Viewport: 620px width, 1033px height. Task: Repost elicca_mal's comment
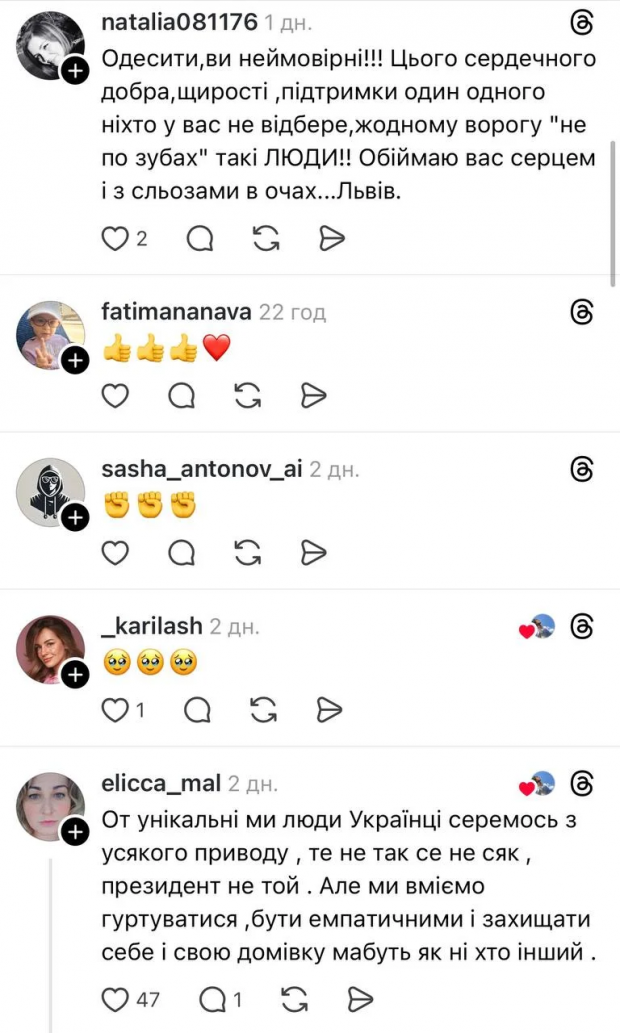tap(294, 998)
